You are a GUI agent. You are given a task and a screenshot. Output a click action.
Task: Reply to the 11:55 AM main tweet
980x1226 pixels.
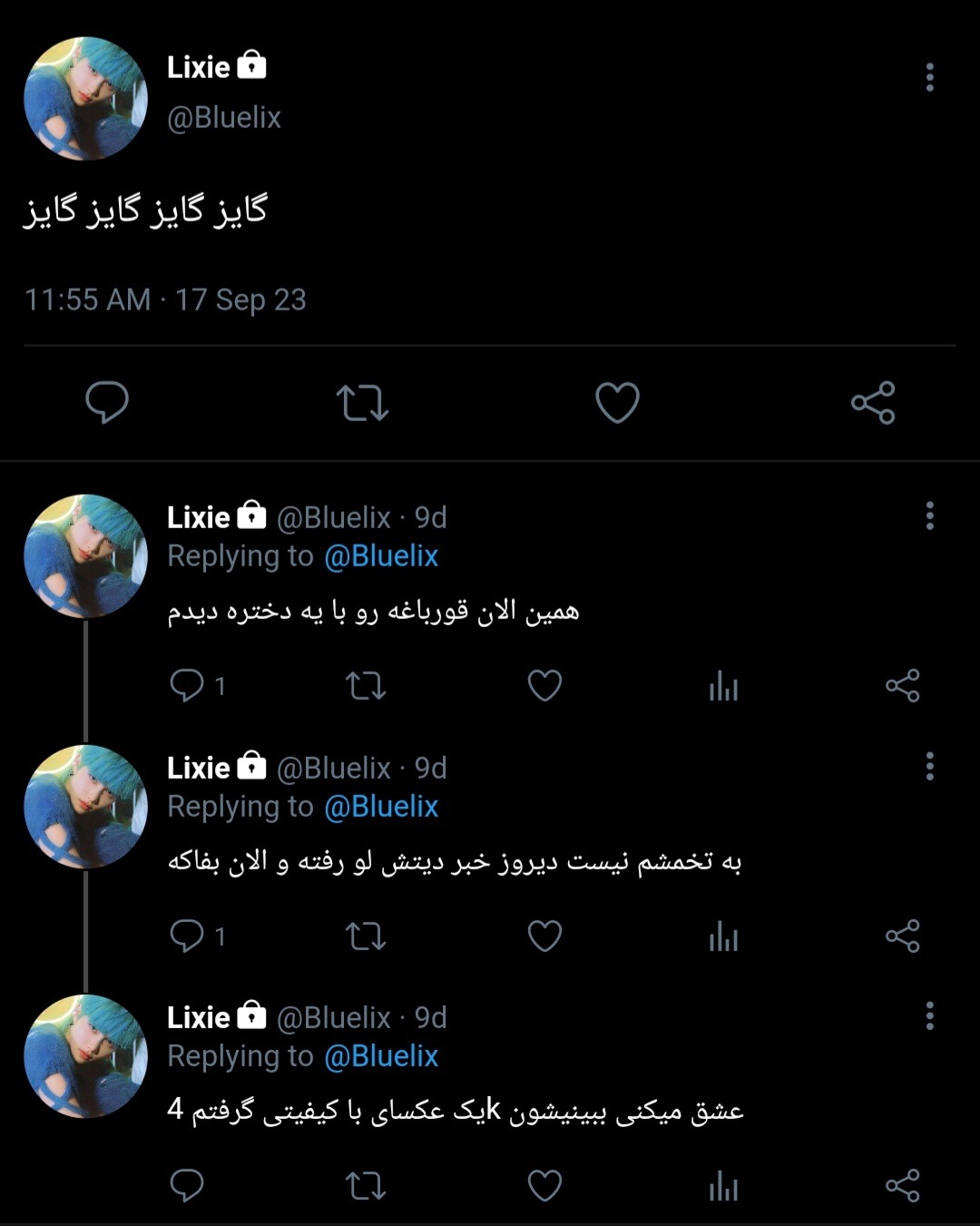(x=107, y=402)
